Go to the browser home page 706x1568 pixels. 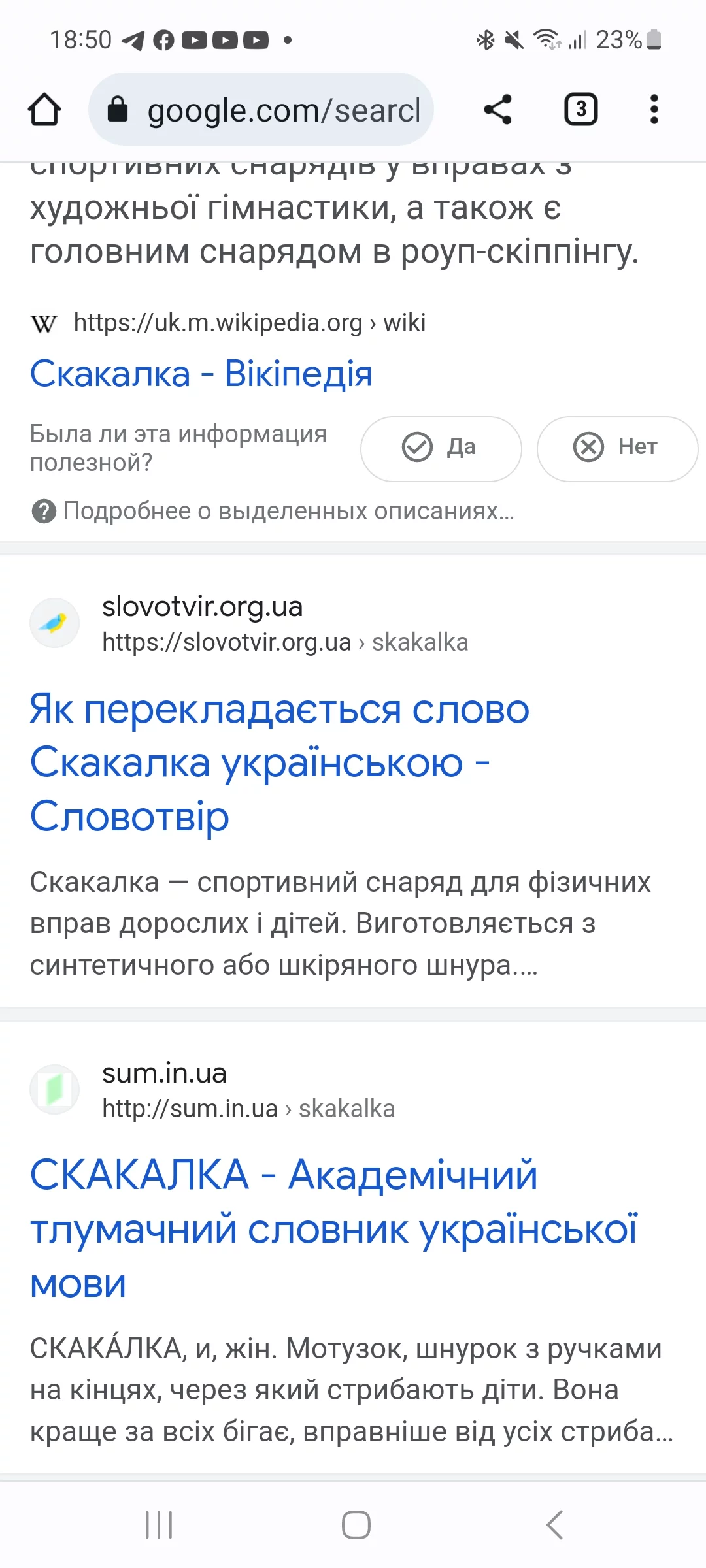tap(44, 109)
